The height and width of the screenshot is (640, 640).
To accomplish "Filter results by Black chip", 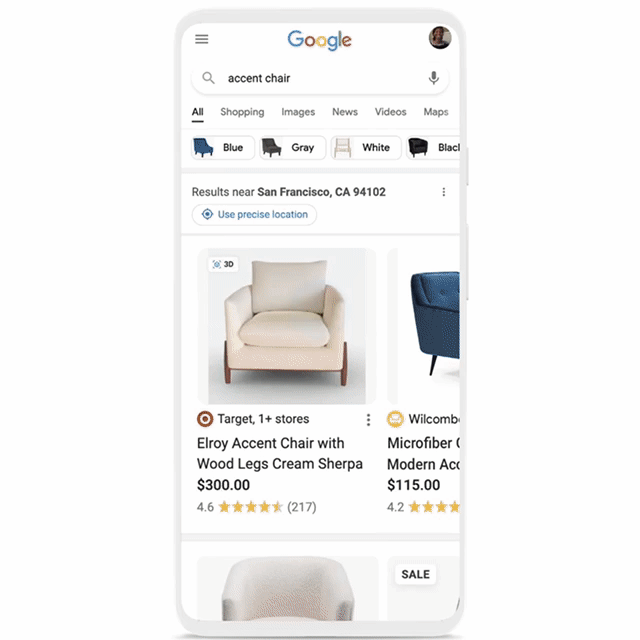I will 436,148.
